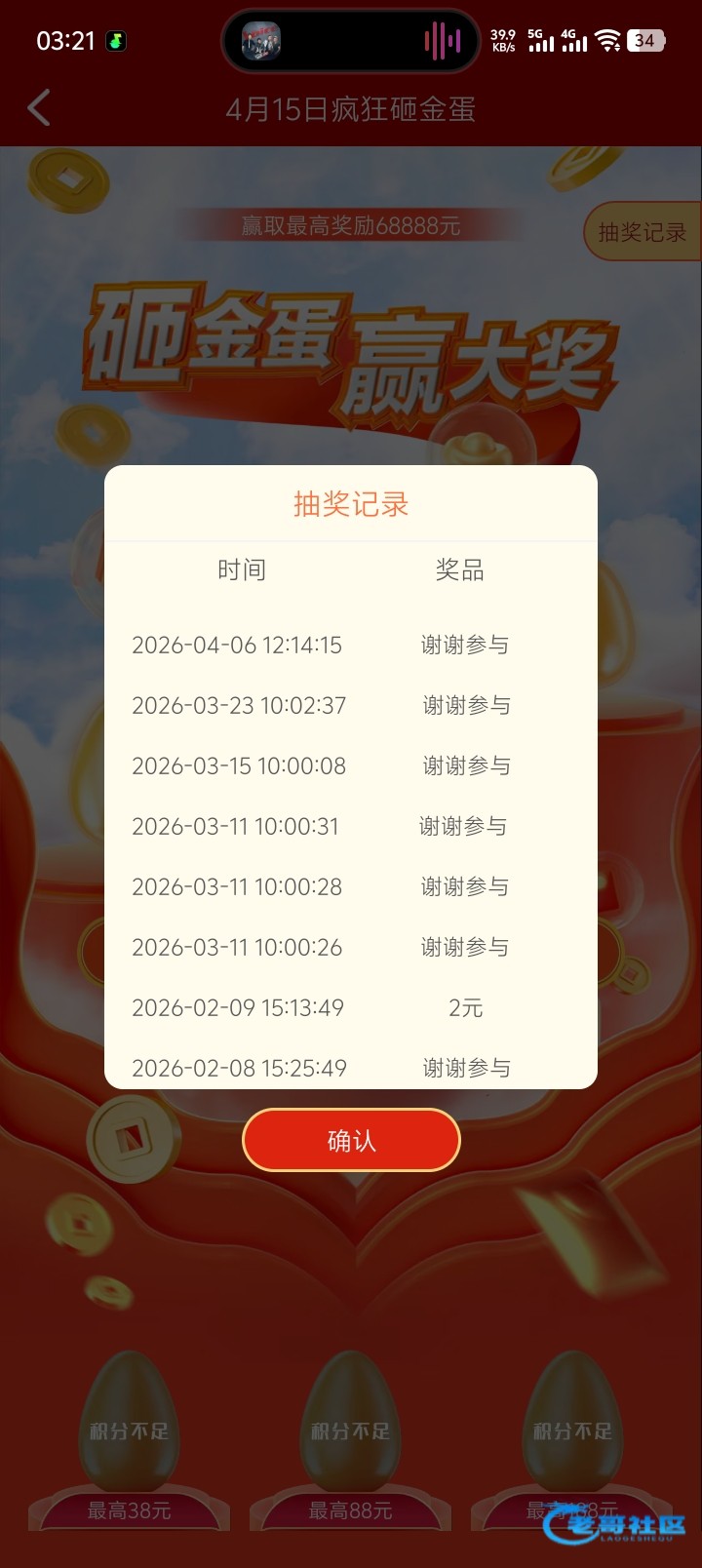Open the 抽奖记录 button at the top right

point(642,232)
